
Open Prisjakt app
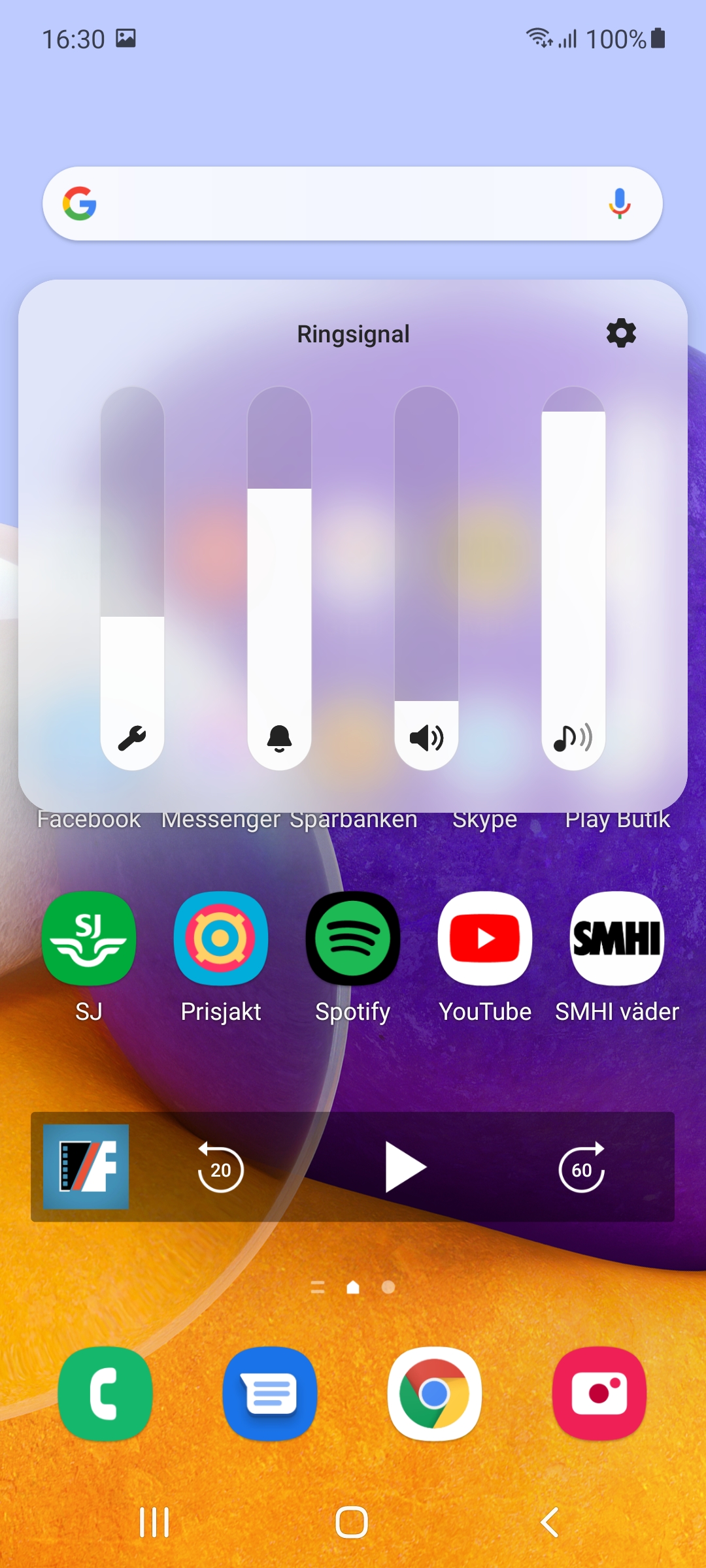221,938
